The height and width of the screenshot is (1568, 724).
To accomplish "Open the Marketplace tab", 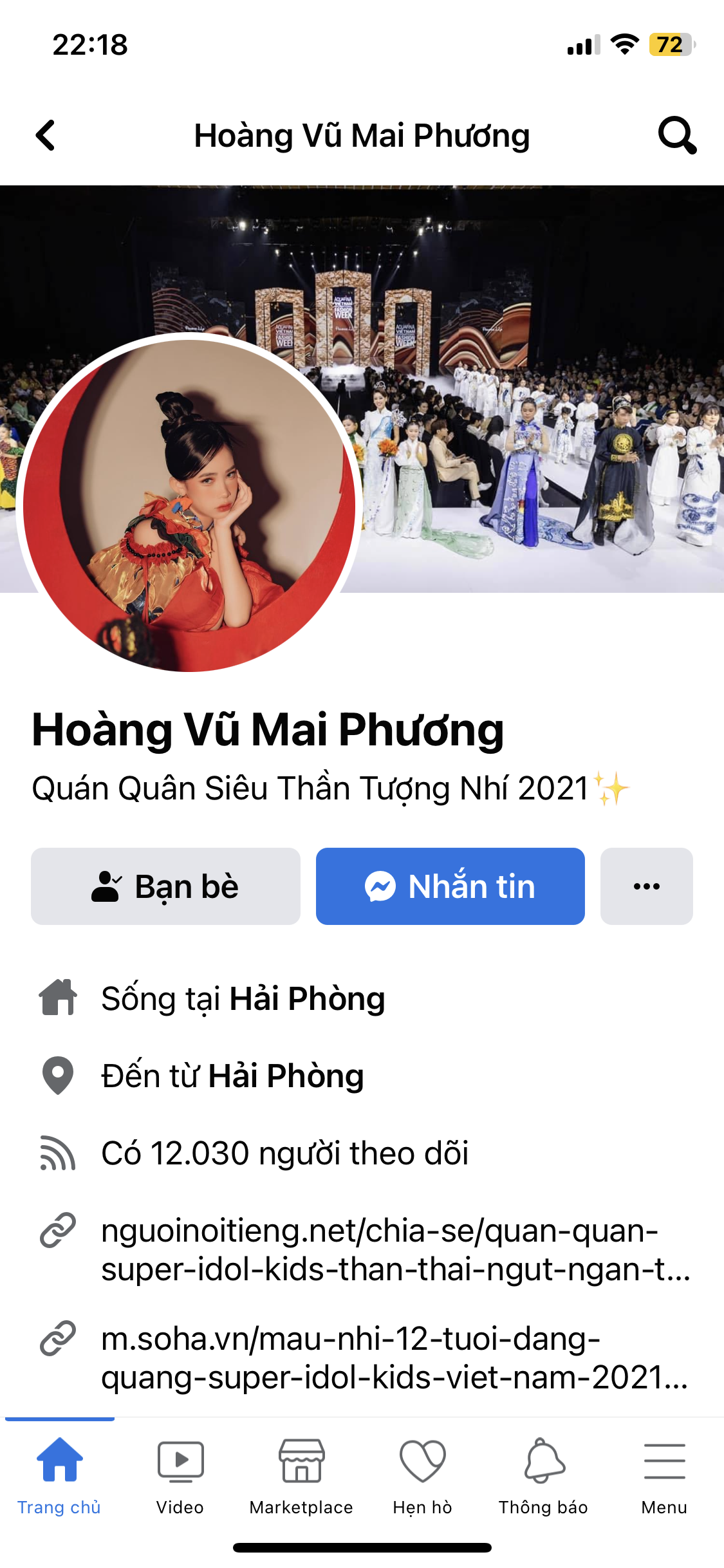I will click(x=301, y=1474).
